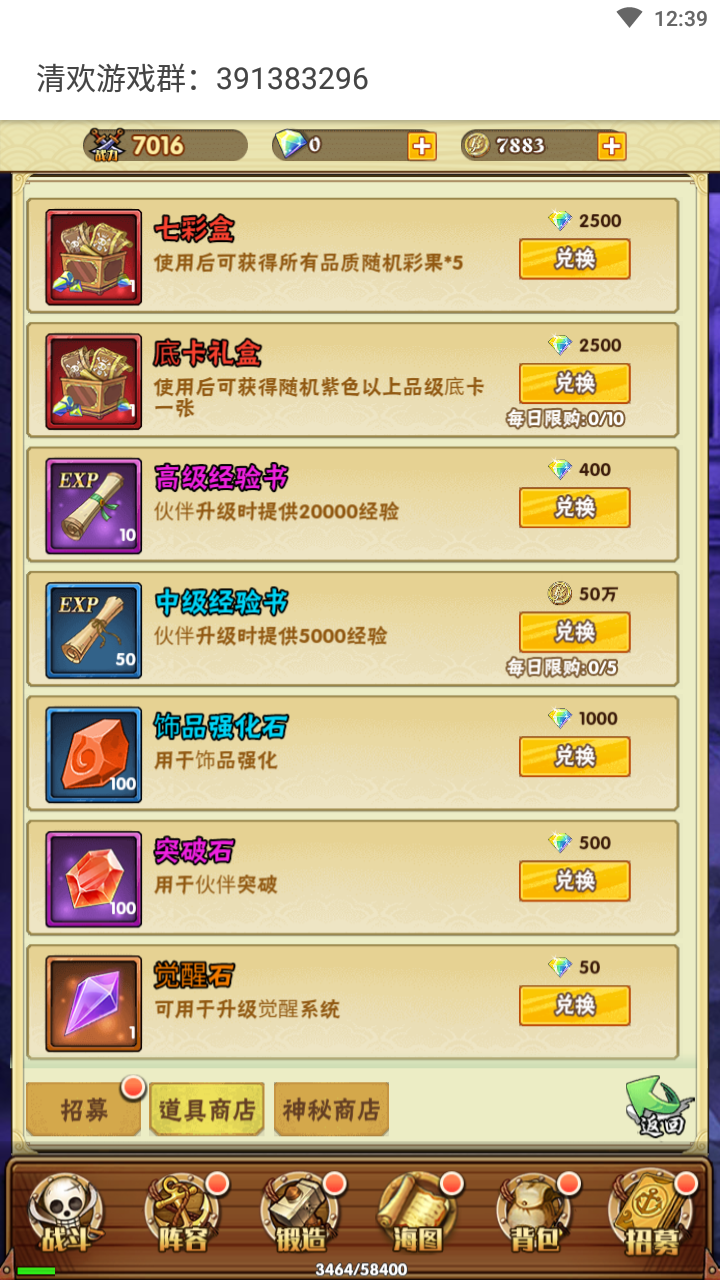The height and width of the screenshot is (1280, 720).
Task: Select the 道具商店 tab
Action: click(207, 1109)
